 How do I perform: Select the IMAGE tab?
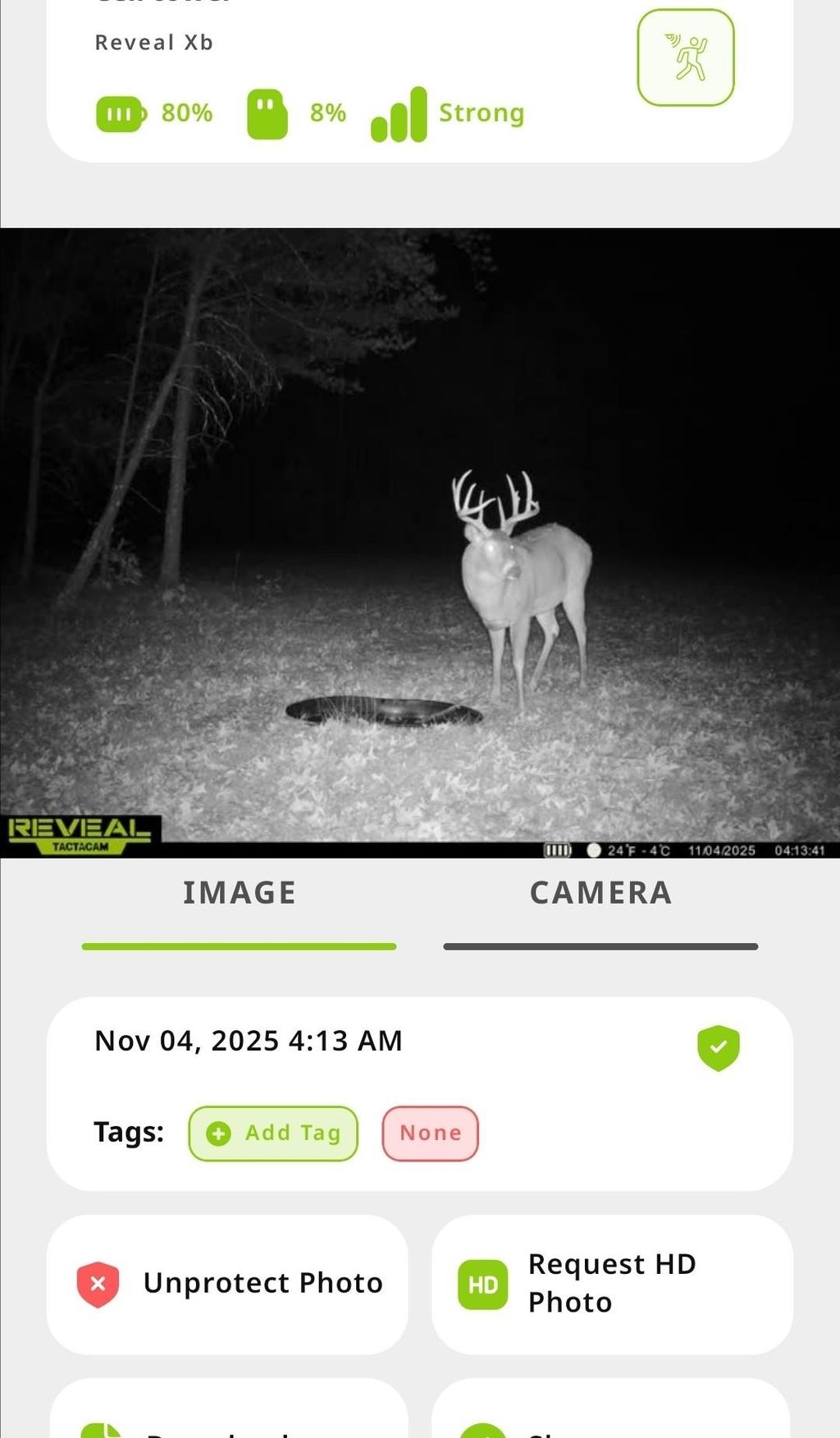[239, 894]
